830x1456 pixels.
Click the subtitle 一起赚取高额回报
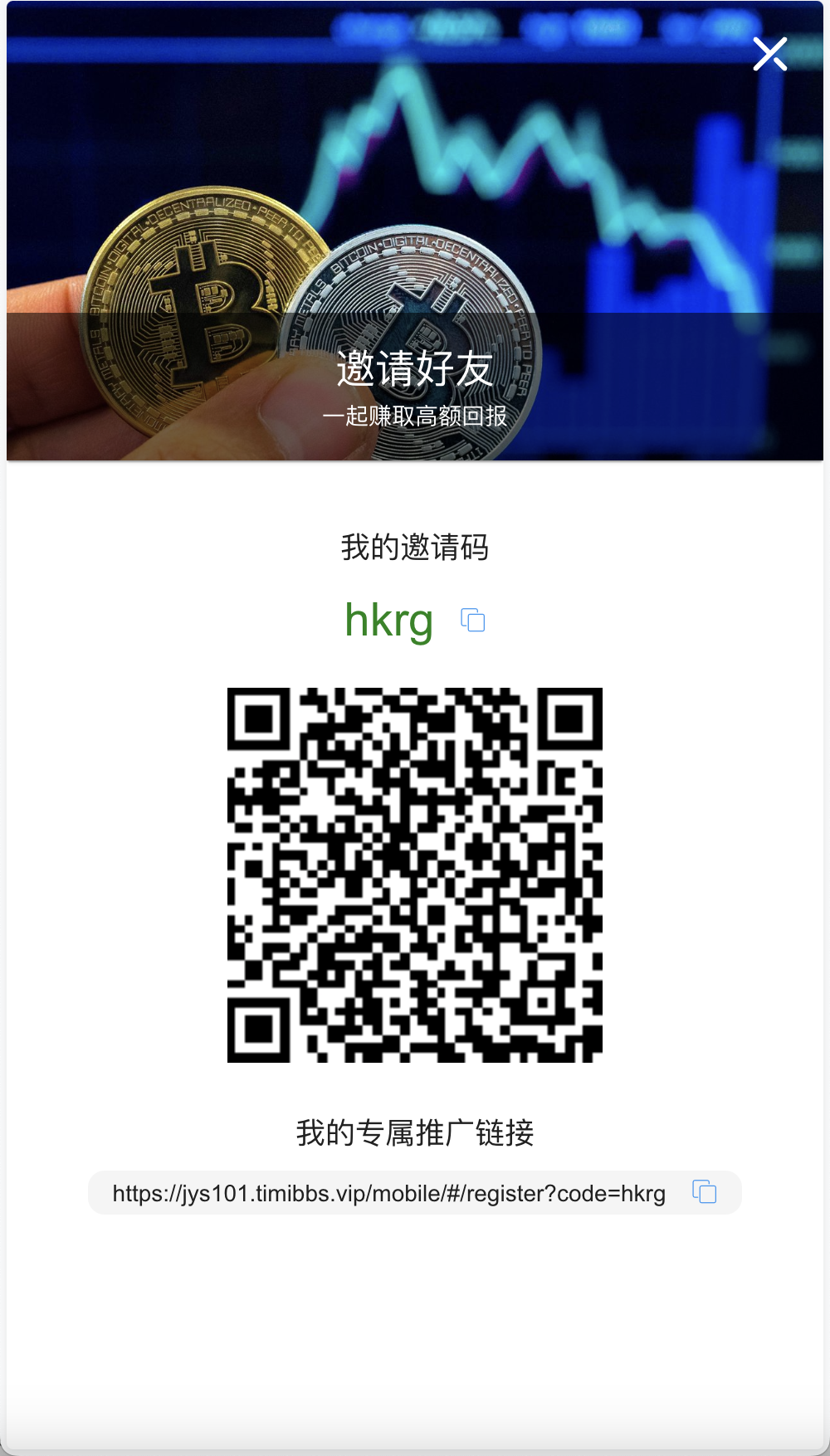[413, 414]
